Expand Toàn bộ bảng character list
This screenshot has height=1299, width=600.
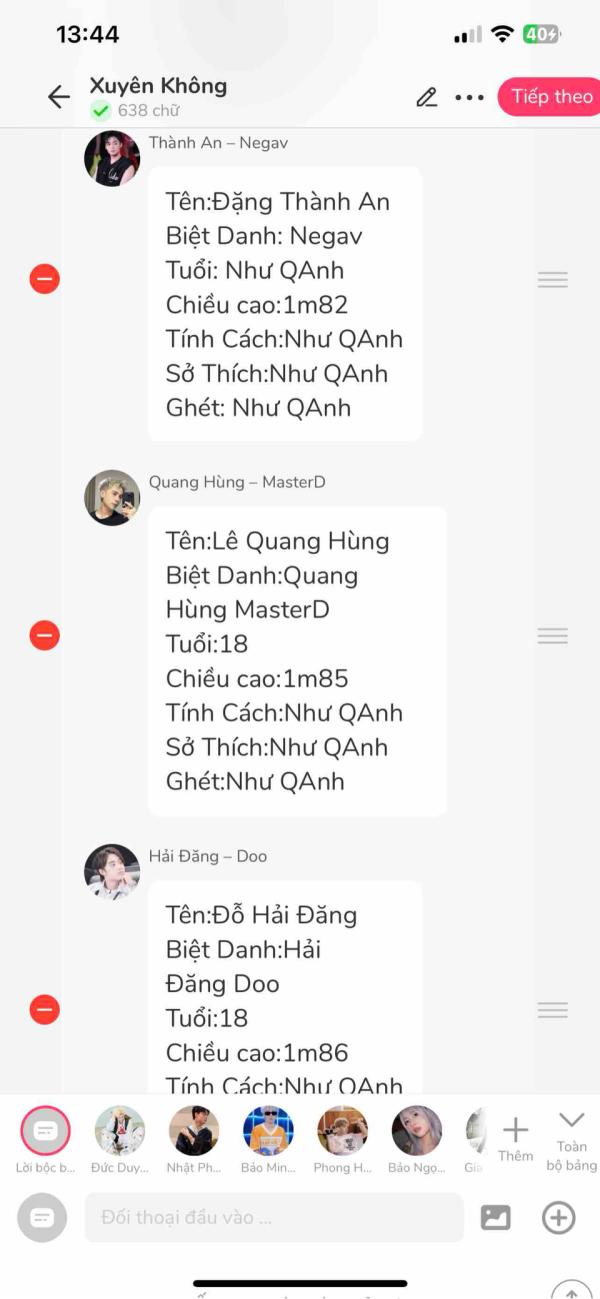point(571,1138)
